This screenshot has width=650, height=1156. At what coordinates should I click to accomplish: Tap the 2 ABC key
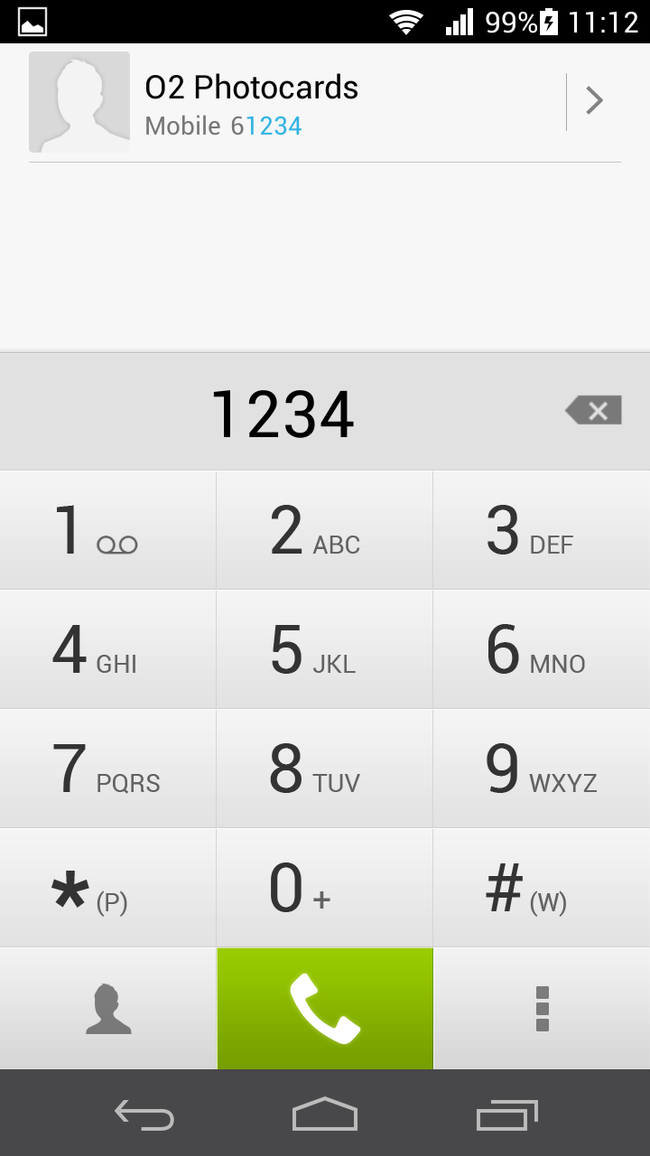[x=324, y=531]
